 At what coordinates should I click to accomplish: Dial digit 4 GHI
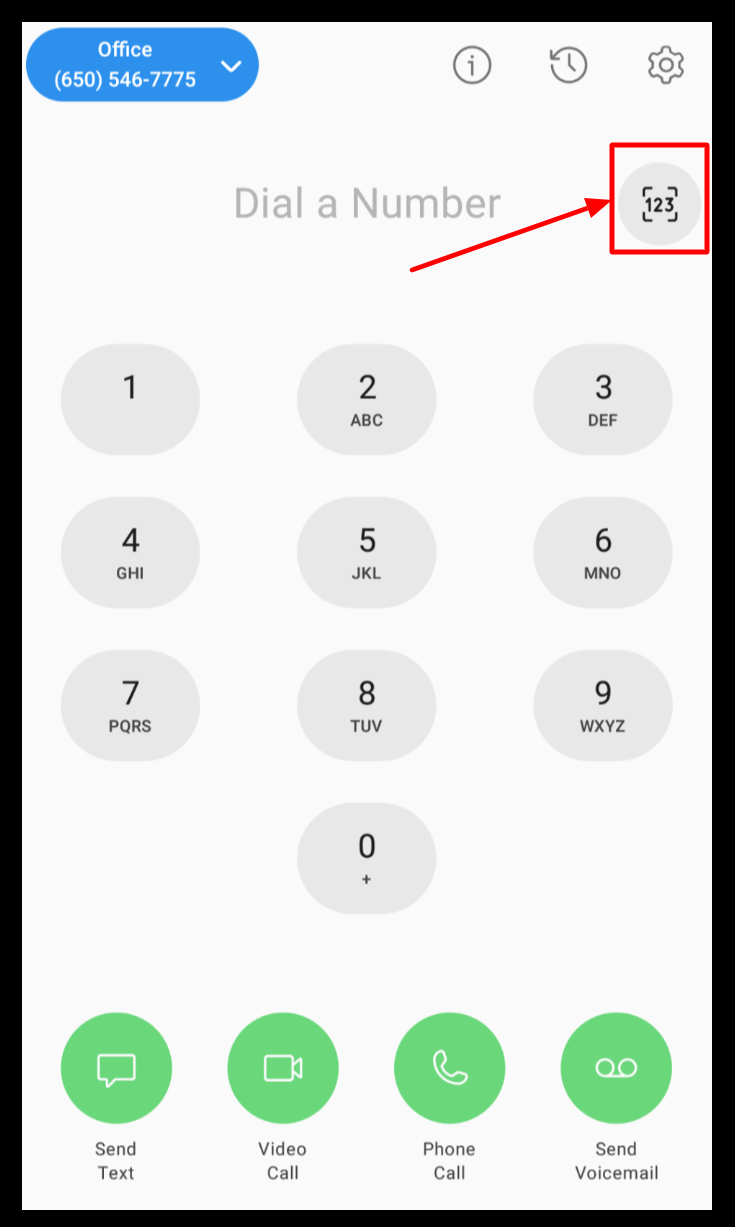(130, 552)
